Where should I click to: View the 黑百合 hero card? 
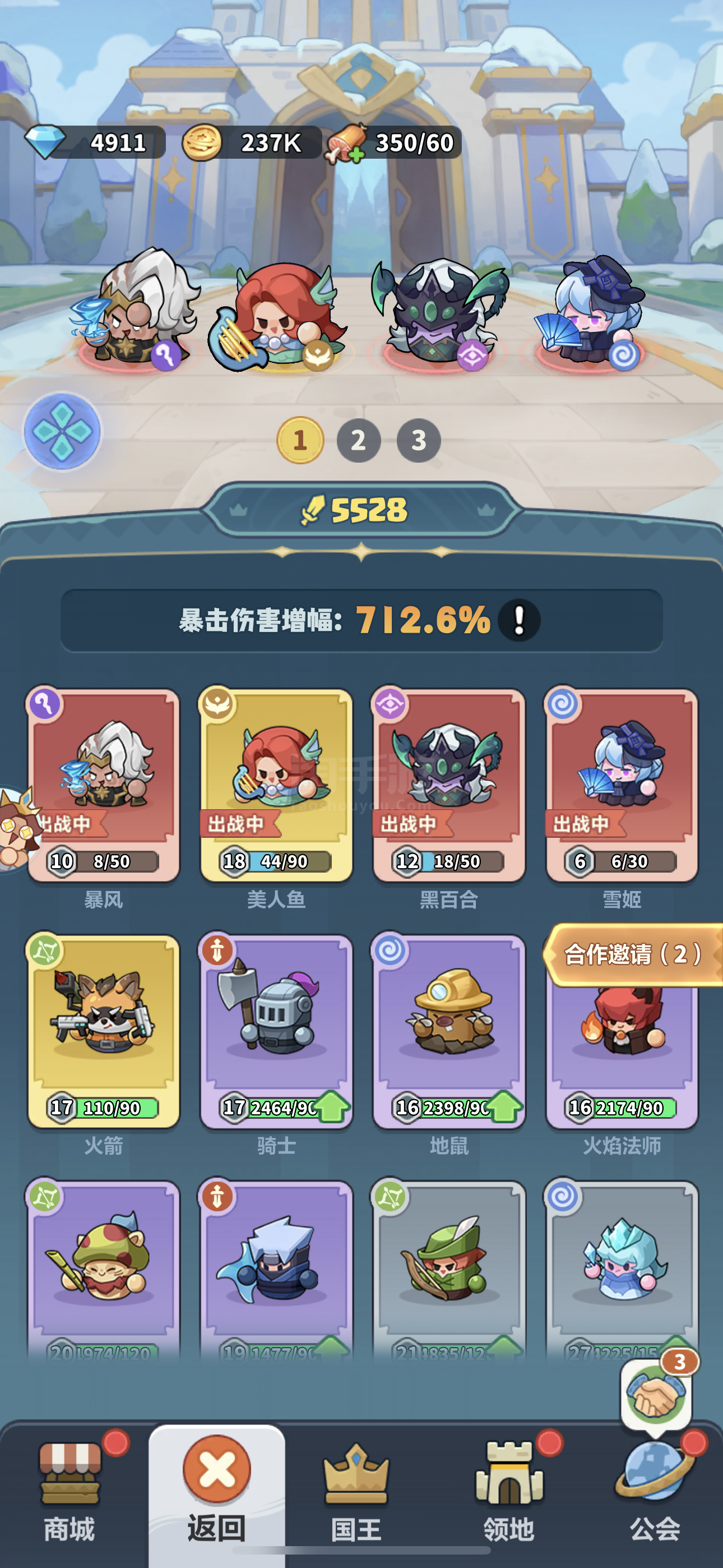coord(448,785)
